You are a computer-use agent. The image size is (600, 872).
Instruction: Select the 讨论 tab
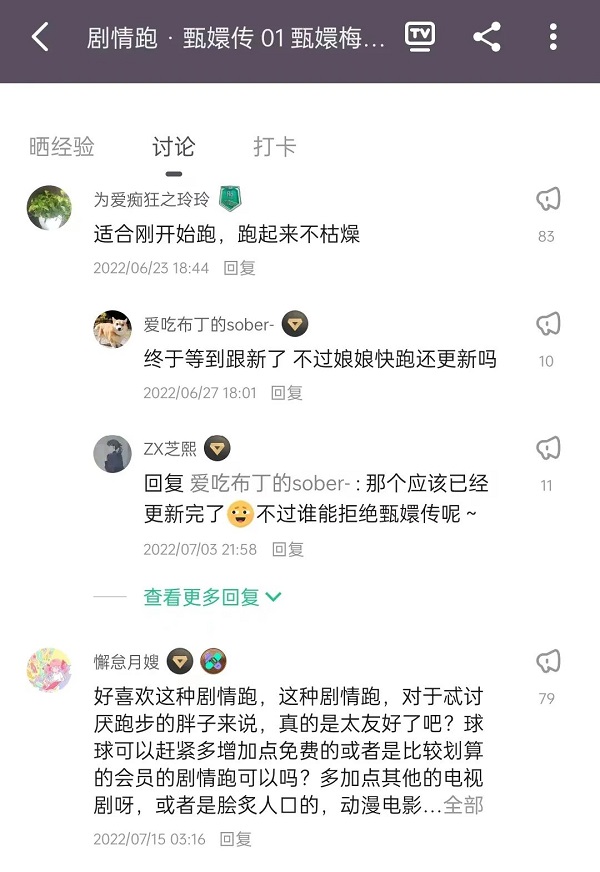tap(173, 147)
